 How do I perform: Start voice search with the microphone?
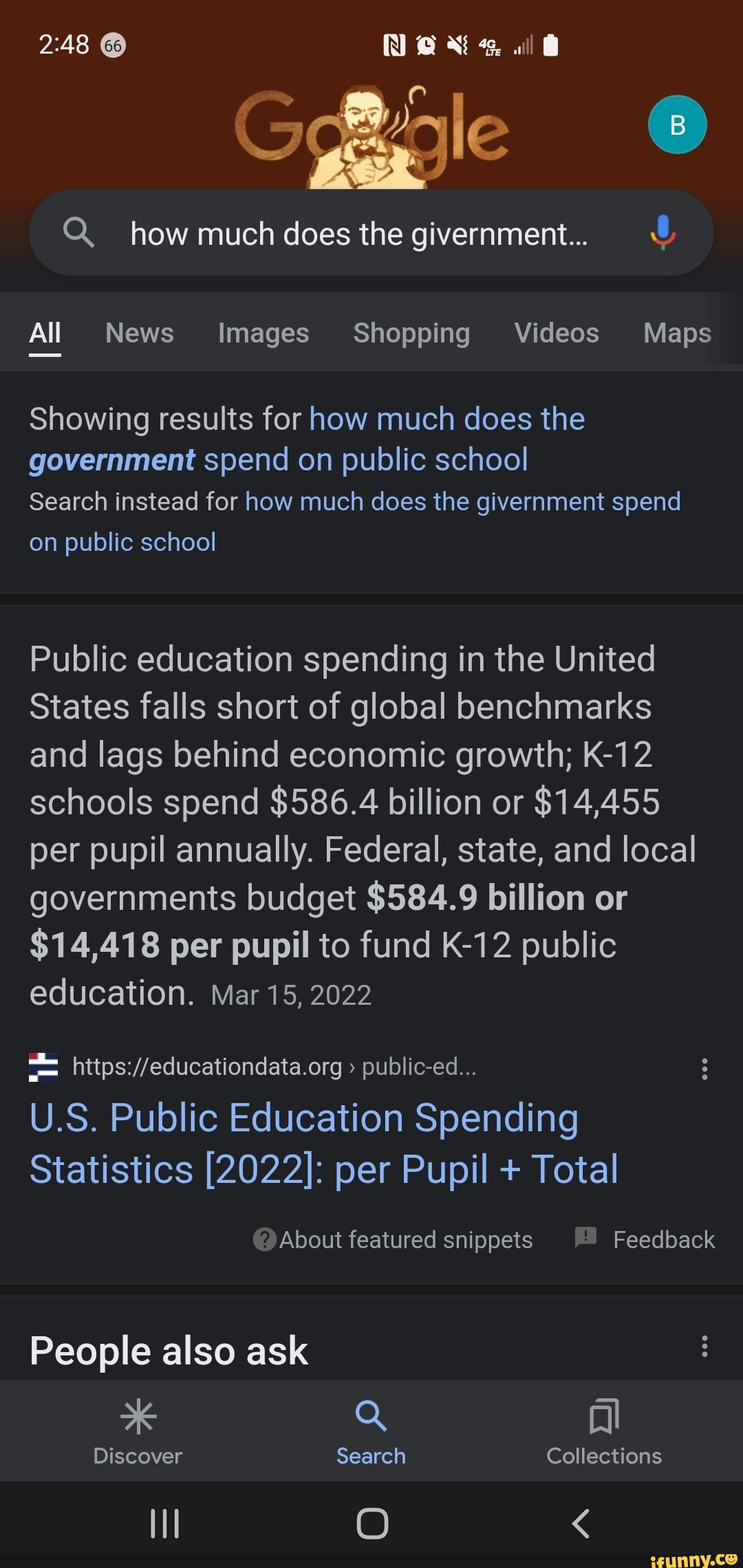[663, 232]
